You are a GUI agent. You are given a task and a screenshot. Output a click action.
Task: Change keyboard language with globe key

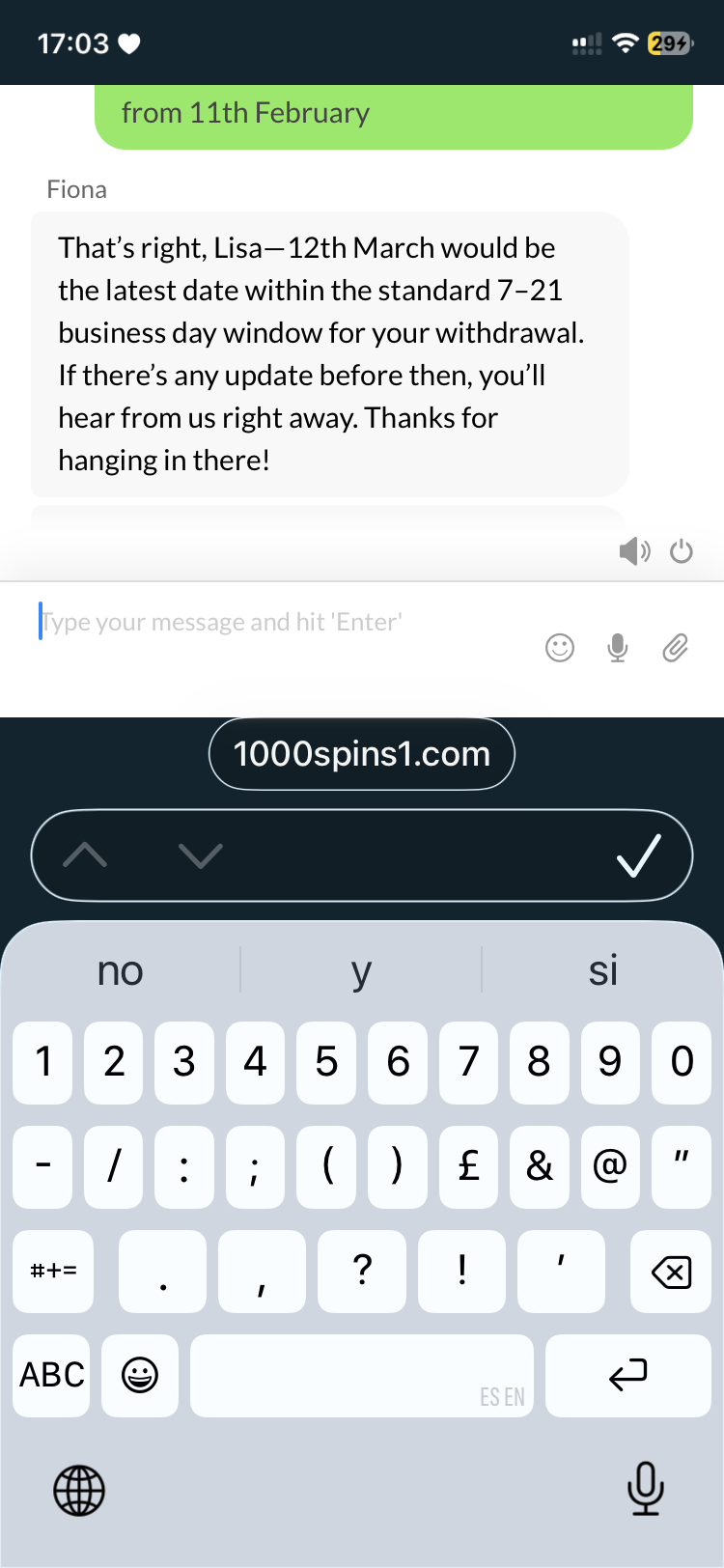pyautogui.click(x=79, y=1490)
